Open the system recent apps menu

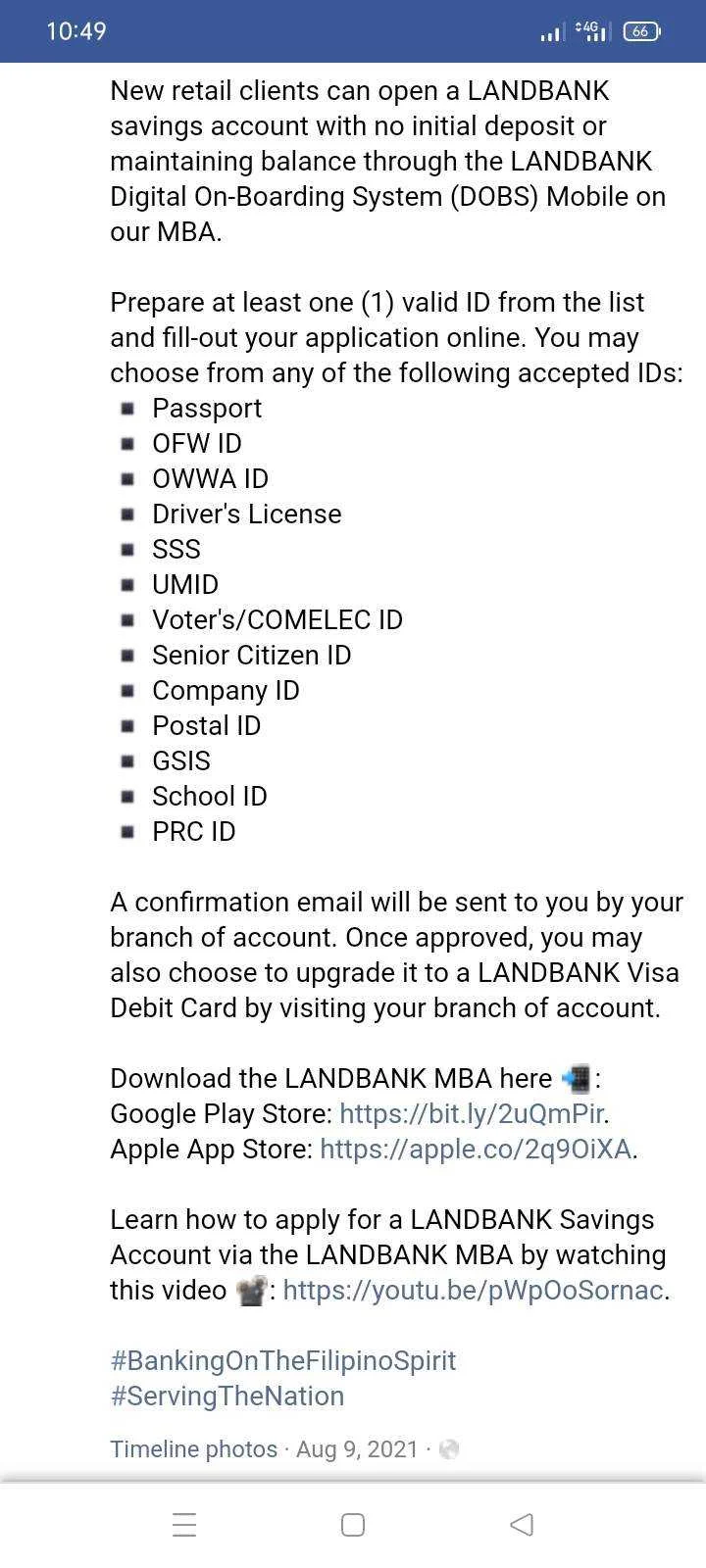pos(184,1525)
